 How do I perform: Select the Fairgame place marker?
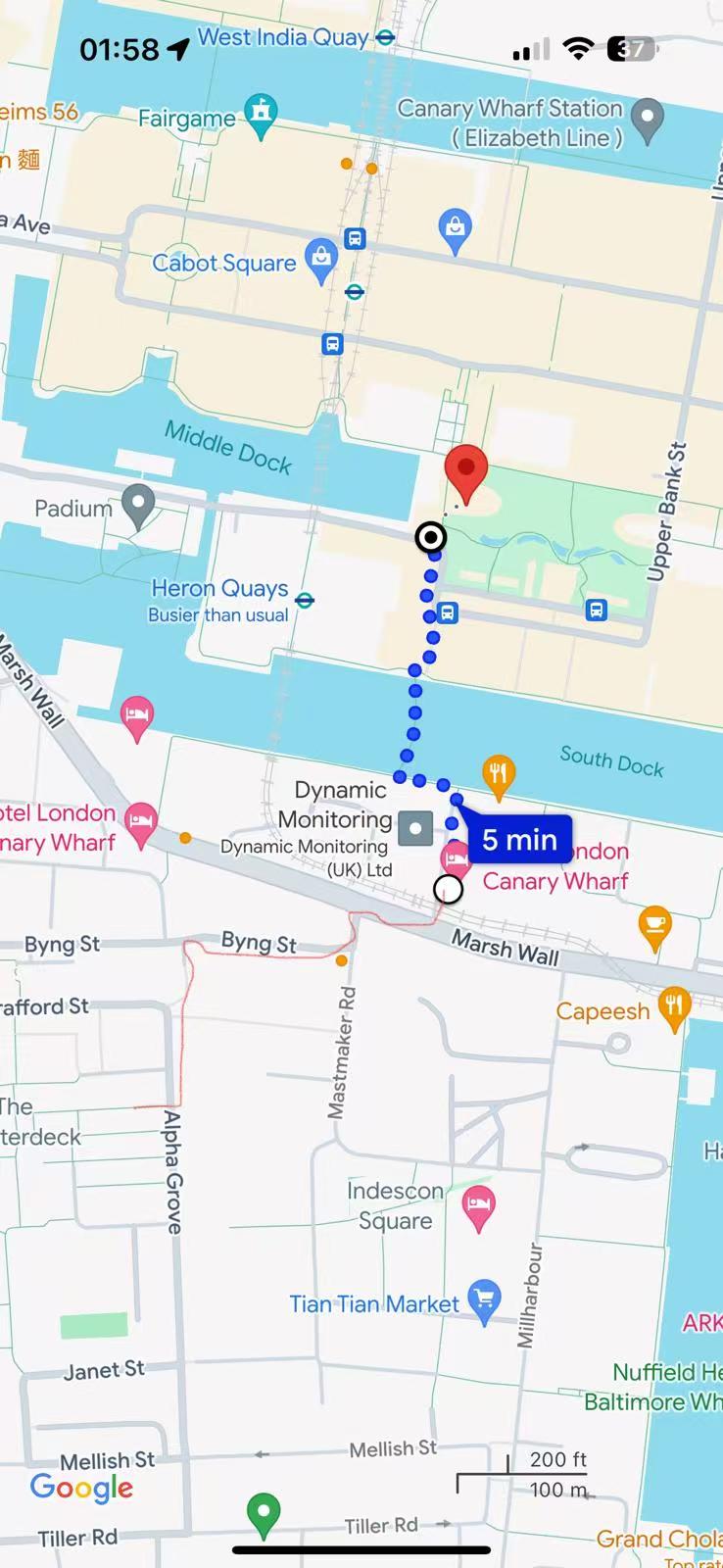pos(260,113)
